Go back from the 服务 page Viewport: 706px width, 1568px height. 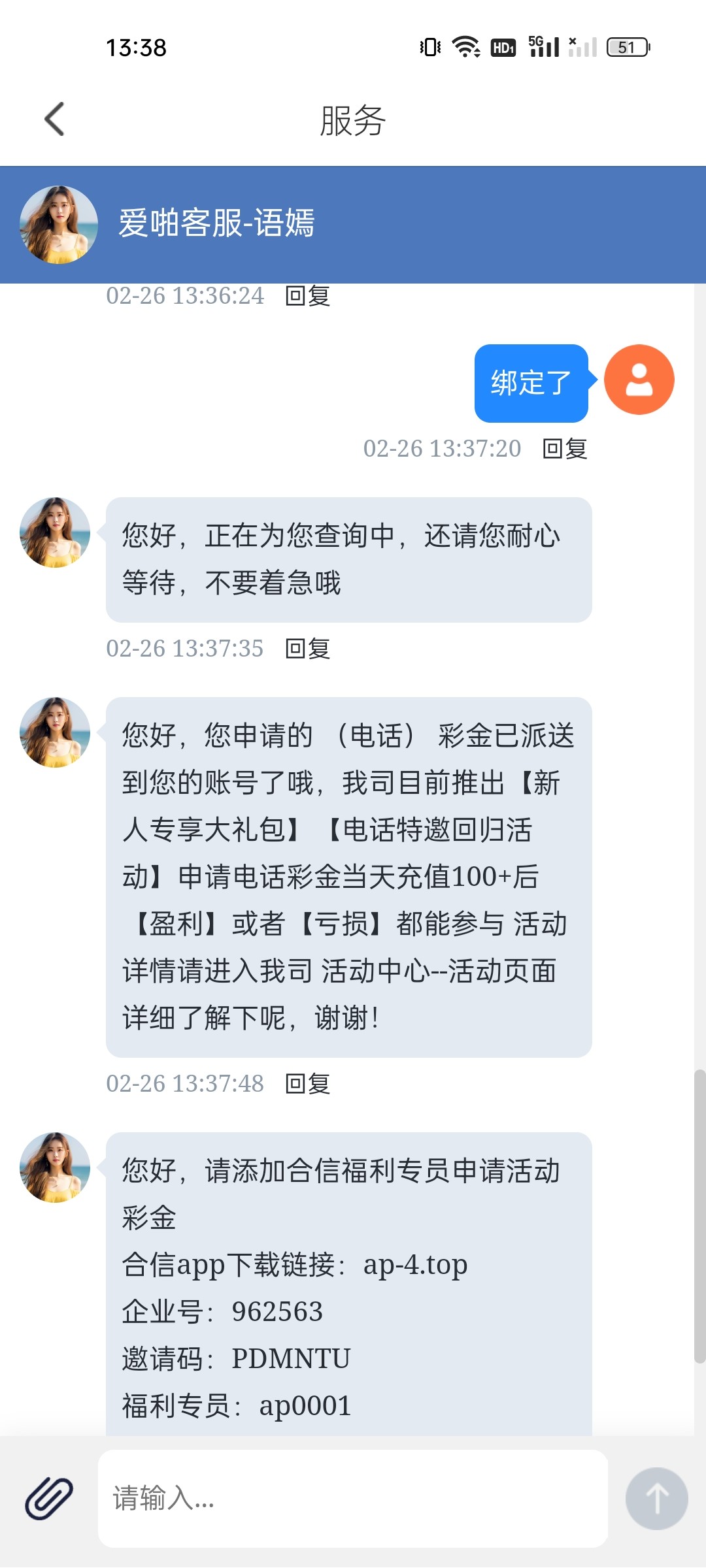point(55,120)
